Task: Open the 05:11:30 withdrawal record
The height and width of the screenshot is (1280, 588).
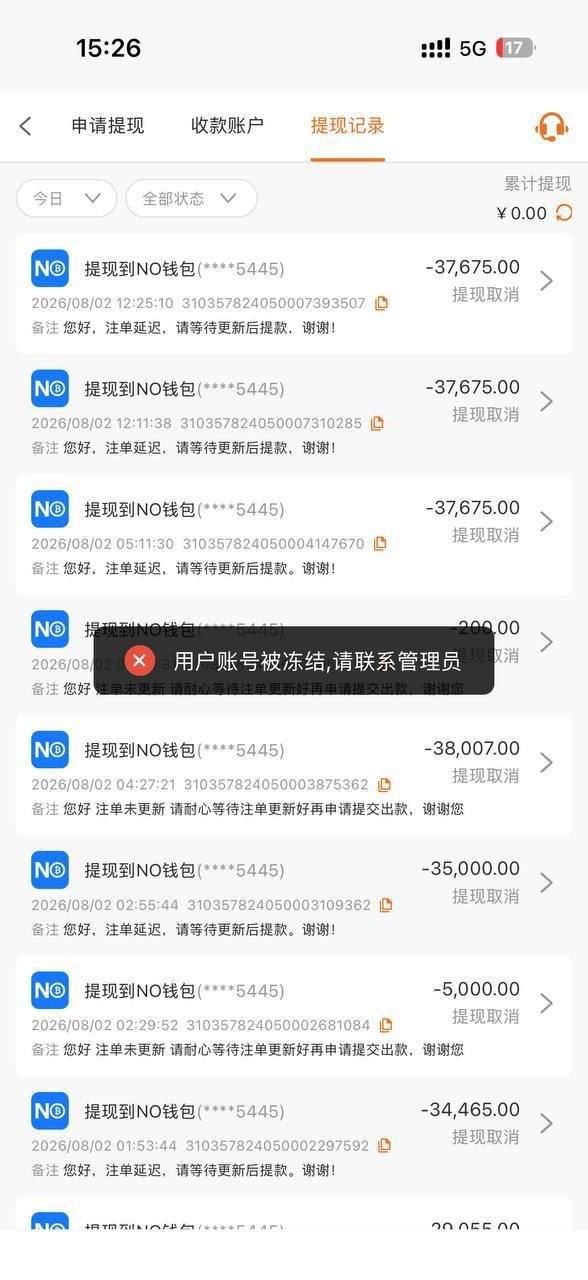Action: point(294,534)
